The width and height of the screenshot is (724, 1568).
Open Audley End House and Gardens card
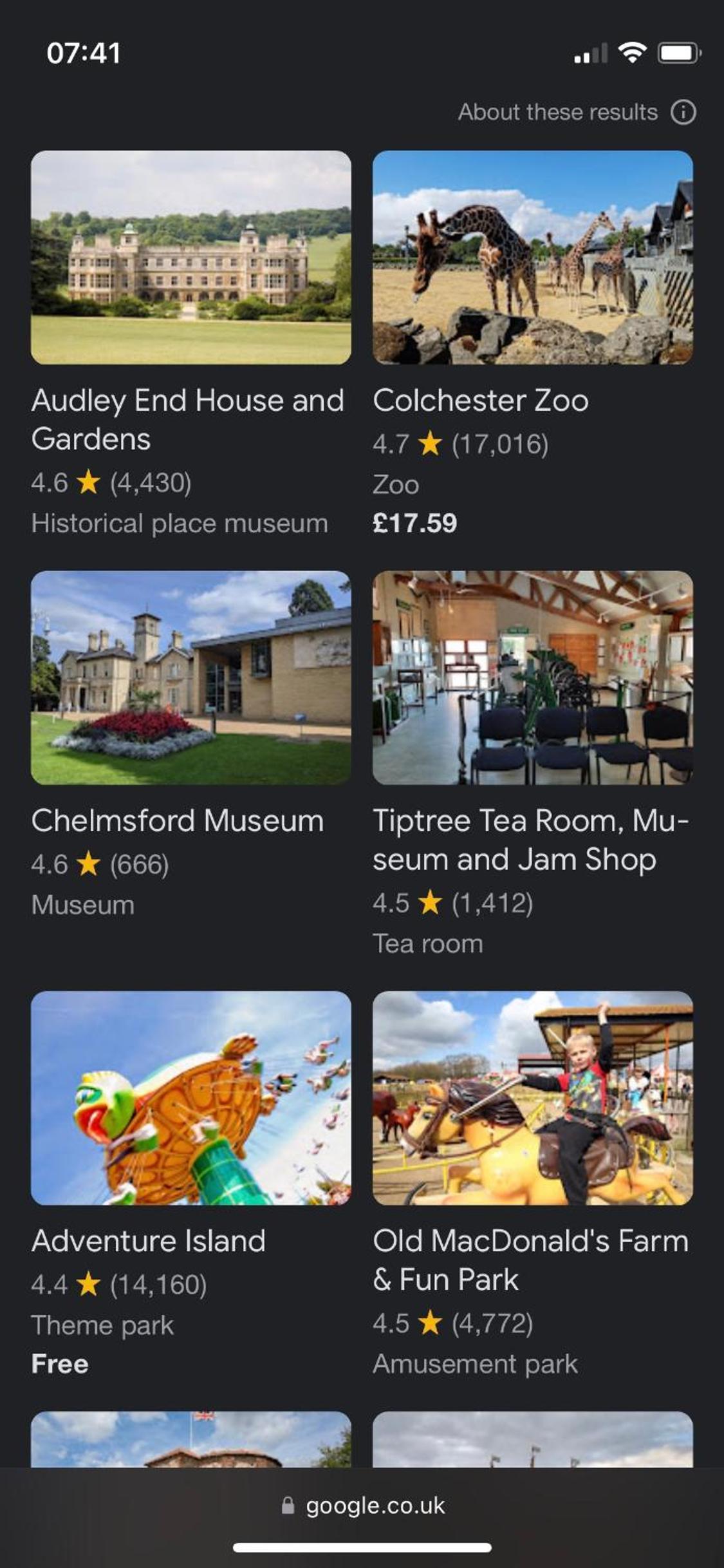[x=191, y=344]
